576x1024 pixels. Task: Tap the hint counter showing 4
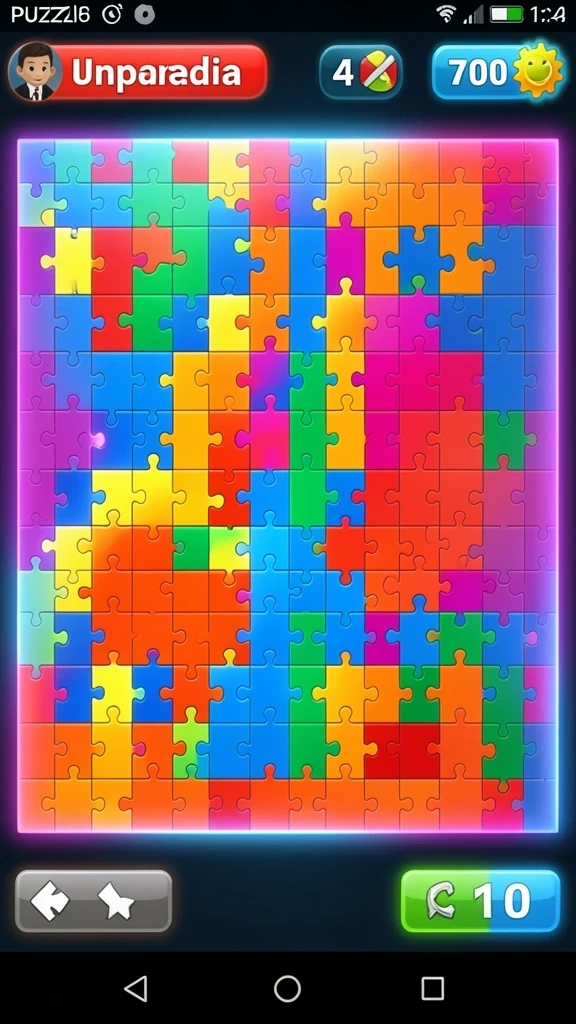click(x=360, y=72)
